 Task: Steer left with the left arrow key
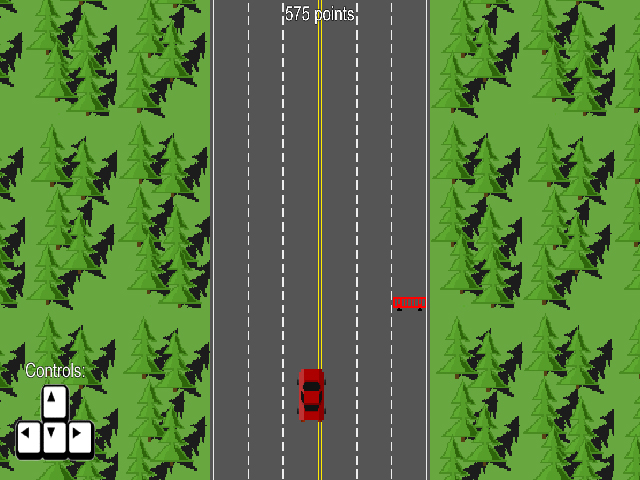point(29,437)
